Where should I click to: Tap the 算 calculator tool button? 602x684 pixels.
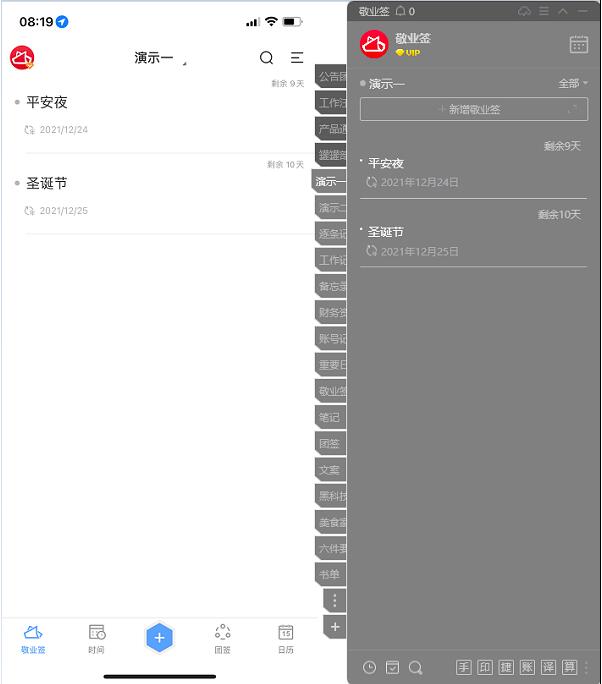coord(569,667)
